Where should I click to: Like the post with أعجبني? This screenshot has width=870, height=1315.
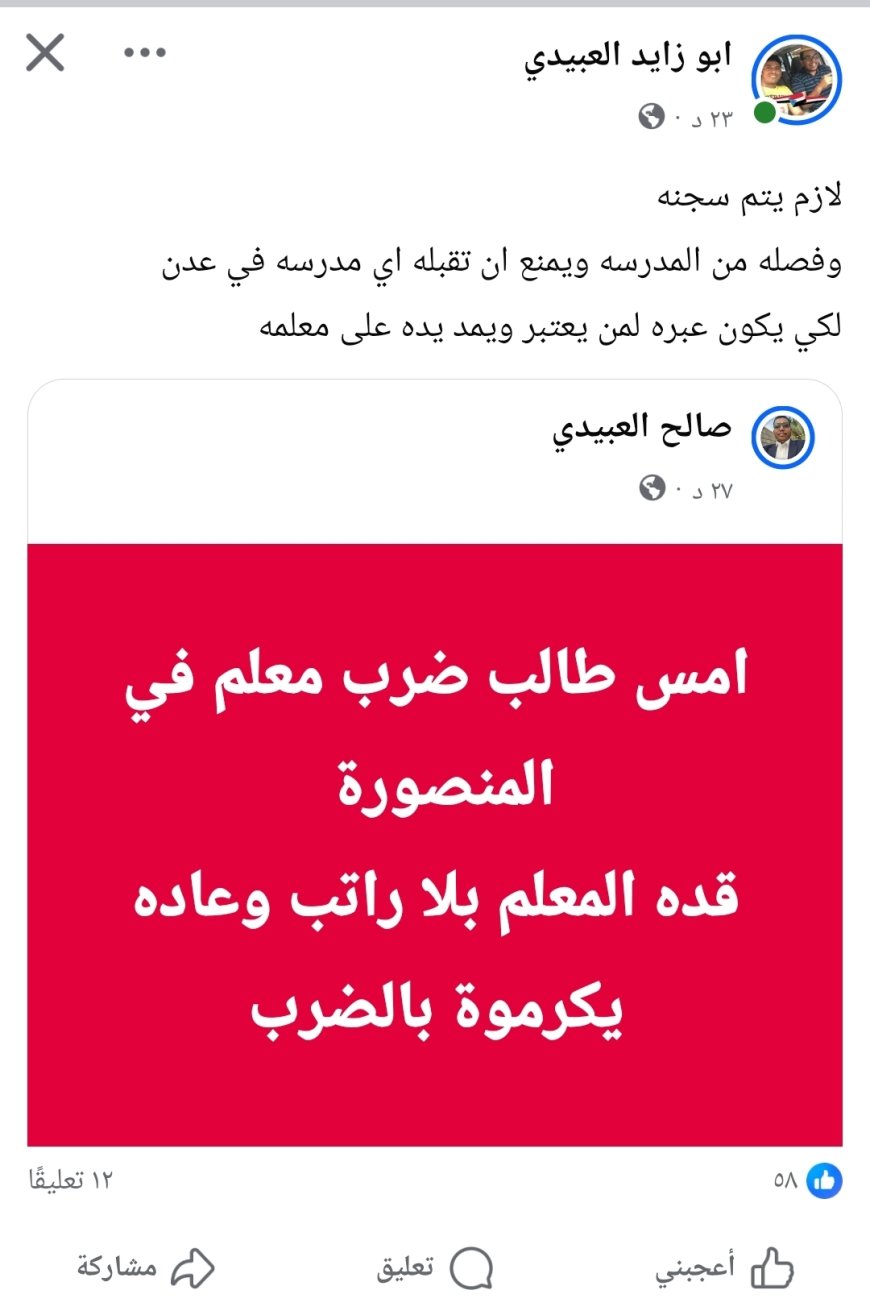coord(725,1268)
